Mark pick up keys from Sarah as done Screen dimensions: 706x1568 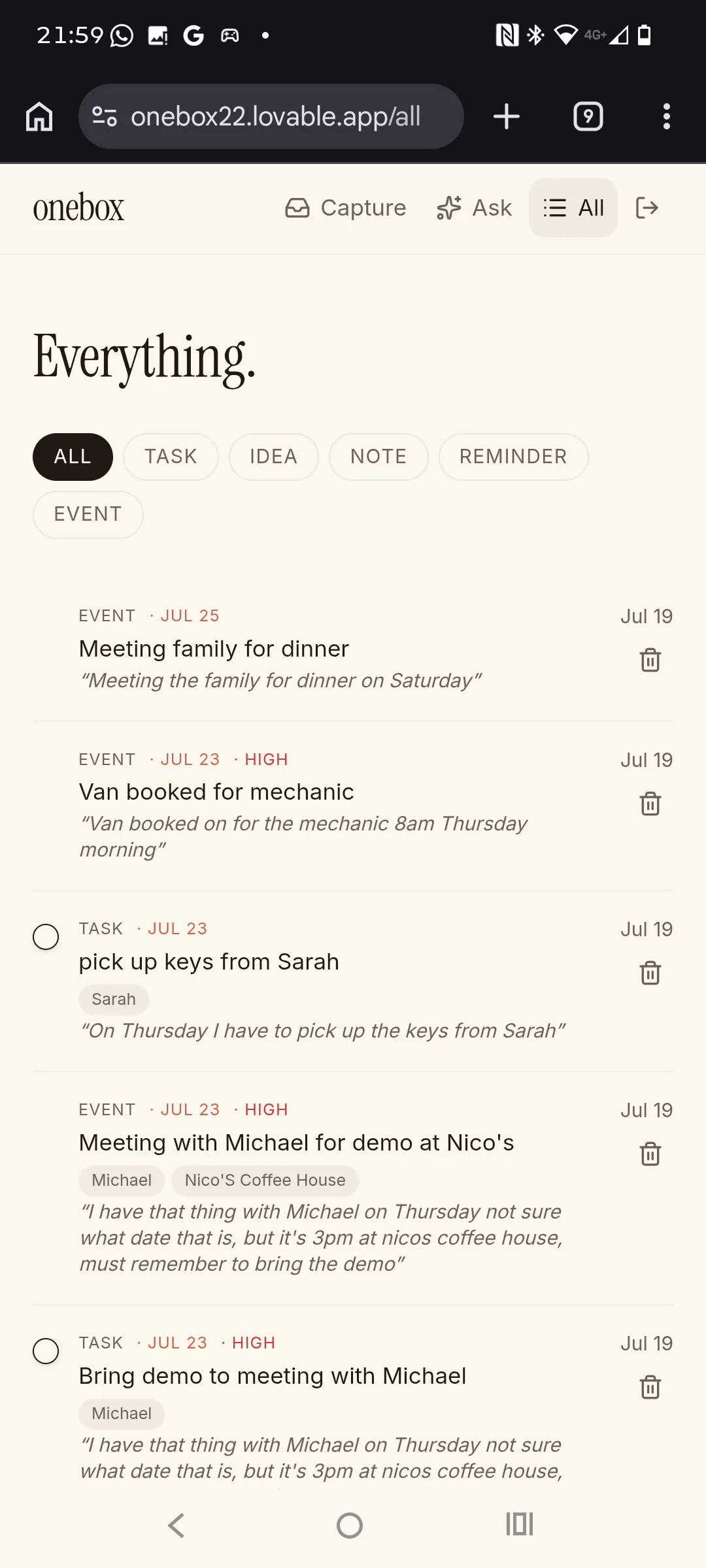click(x=46, y=937)
